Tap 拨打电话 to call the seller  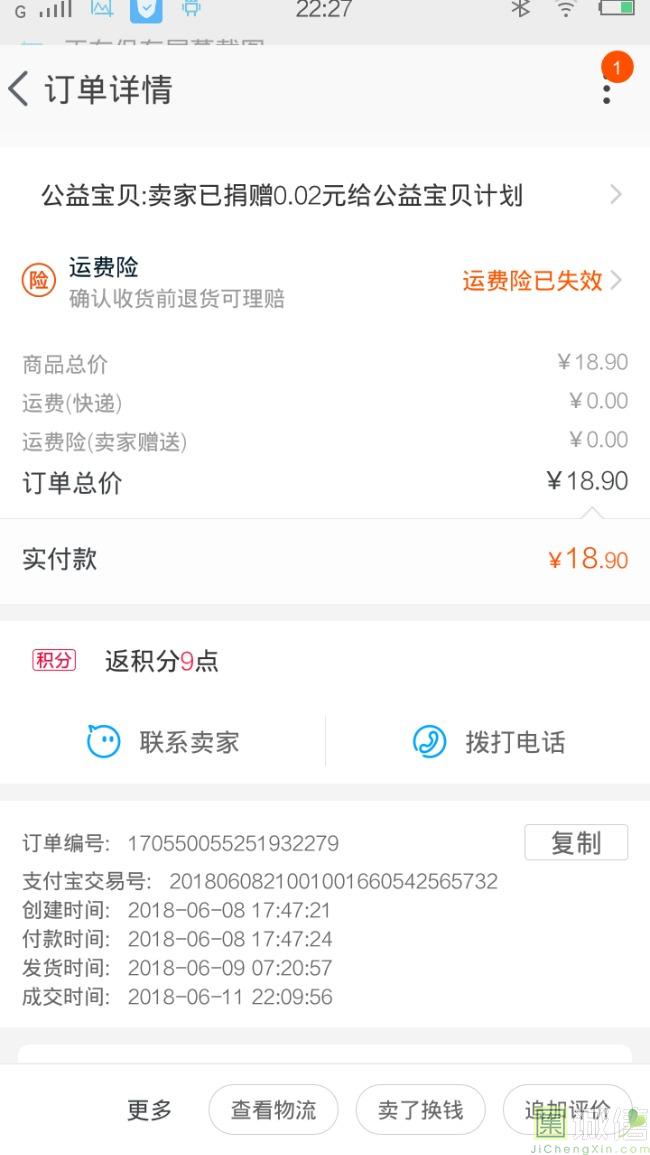(x=489, y=741)
